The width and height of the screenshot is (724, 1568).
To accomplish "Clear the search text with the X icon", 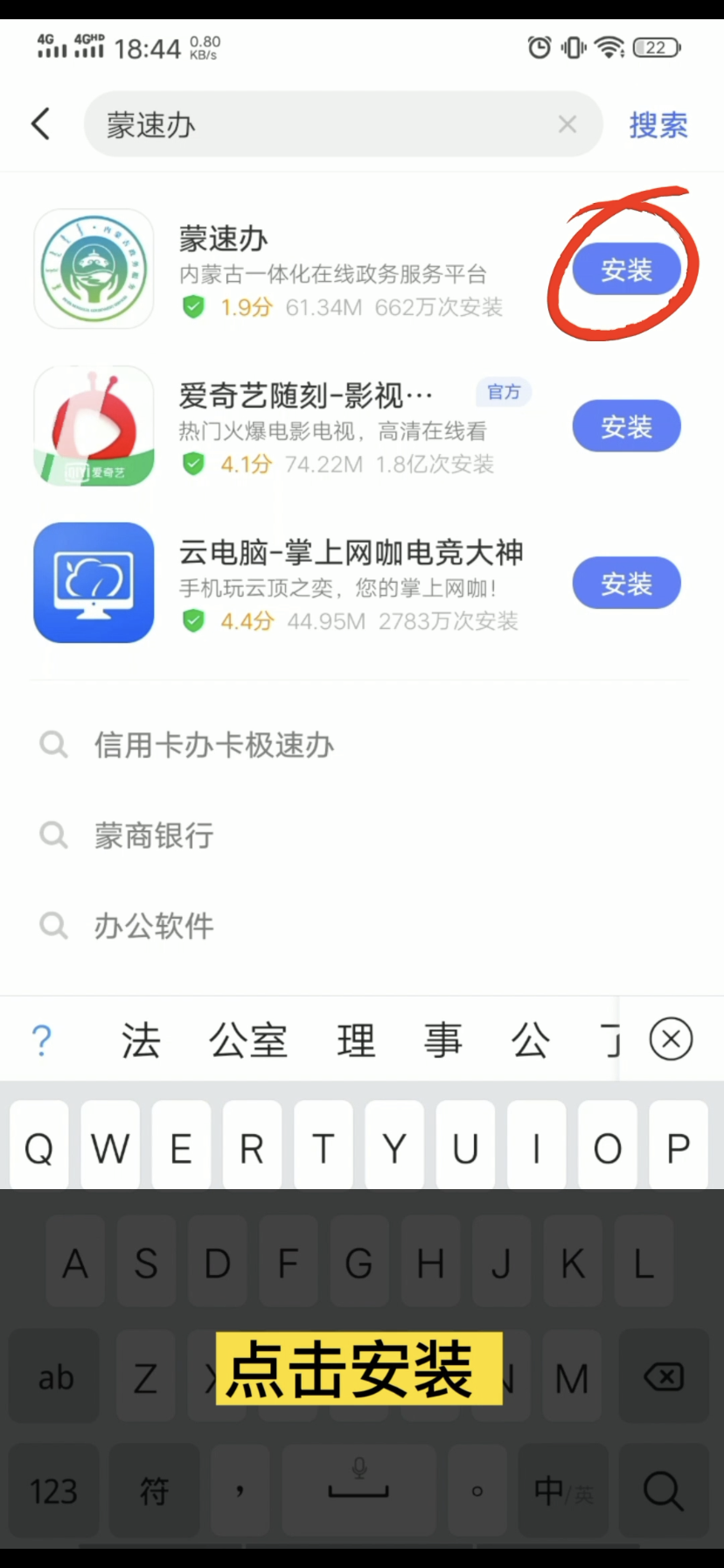I will coord(567,124).
